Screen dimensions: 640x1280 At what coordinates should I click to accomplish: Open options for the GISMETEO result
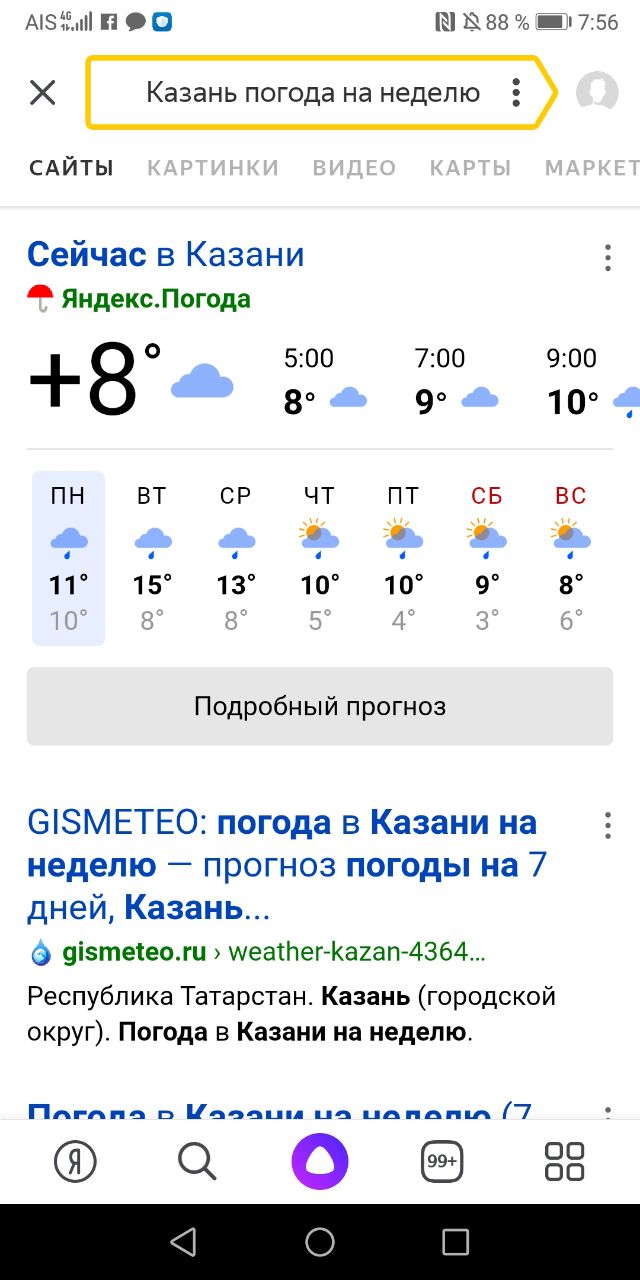tap(607, 825)
